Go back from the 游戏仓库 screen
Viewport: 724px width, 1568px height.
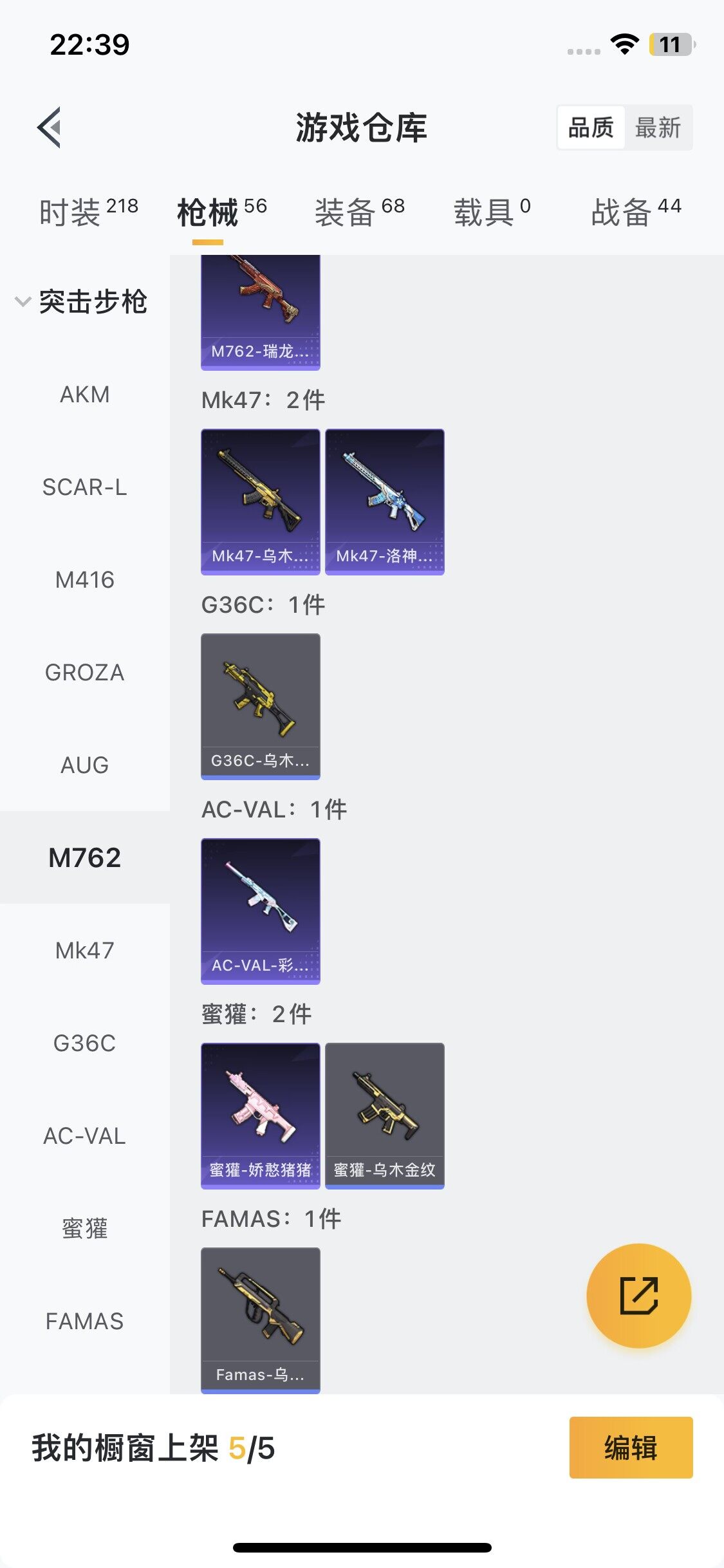pos(50,127)
